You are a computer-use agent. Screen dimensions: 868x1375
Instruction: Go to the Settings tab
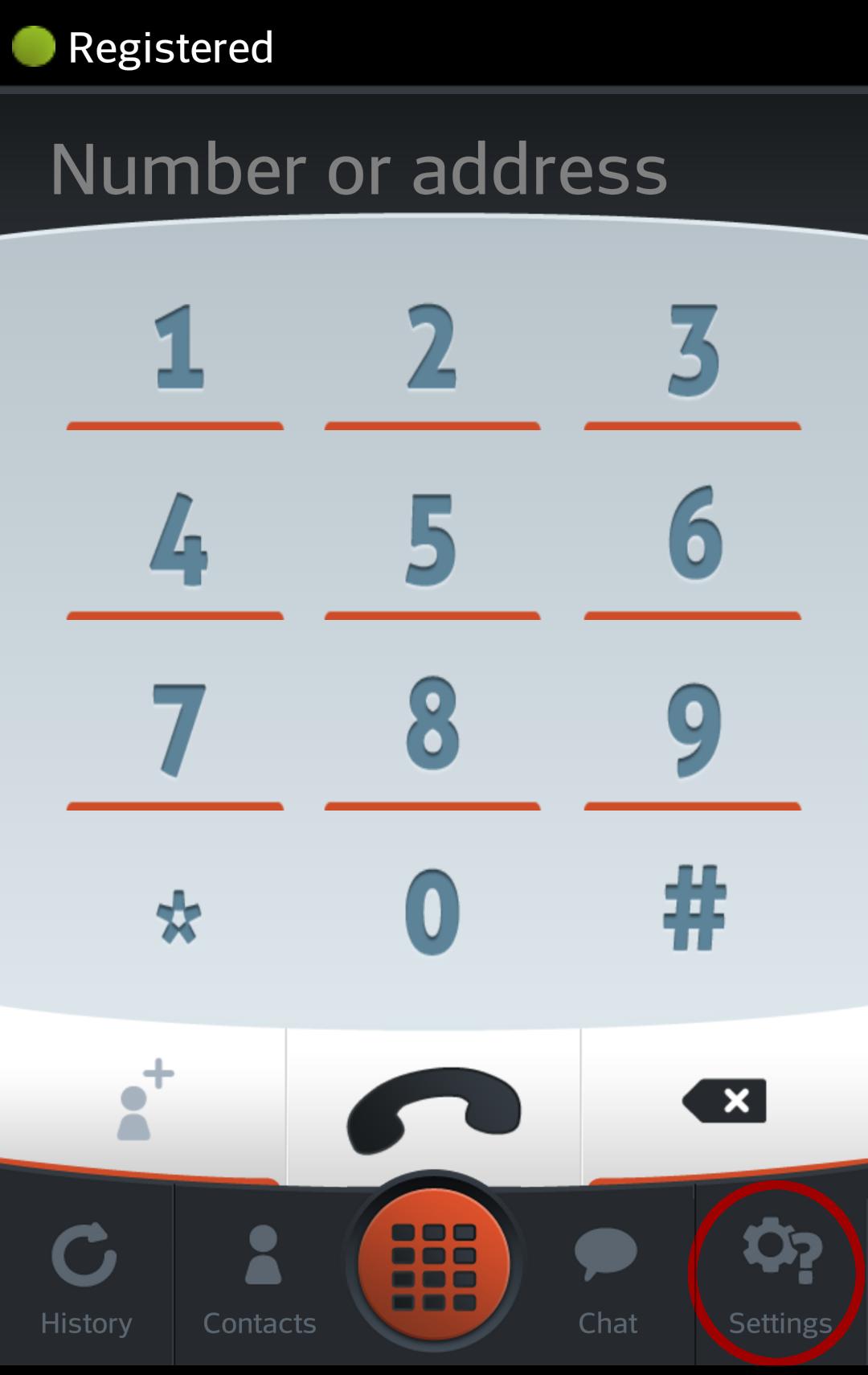click(x=780, y=1277)
